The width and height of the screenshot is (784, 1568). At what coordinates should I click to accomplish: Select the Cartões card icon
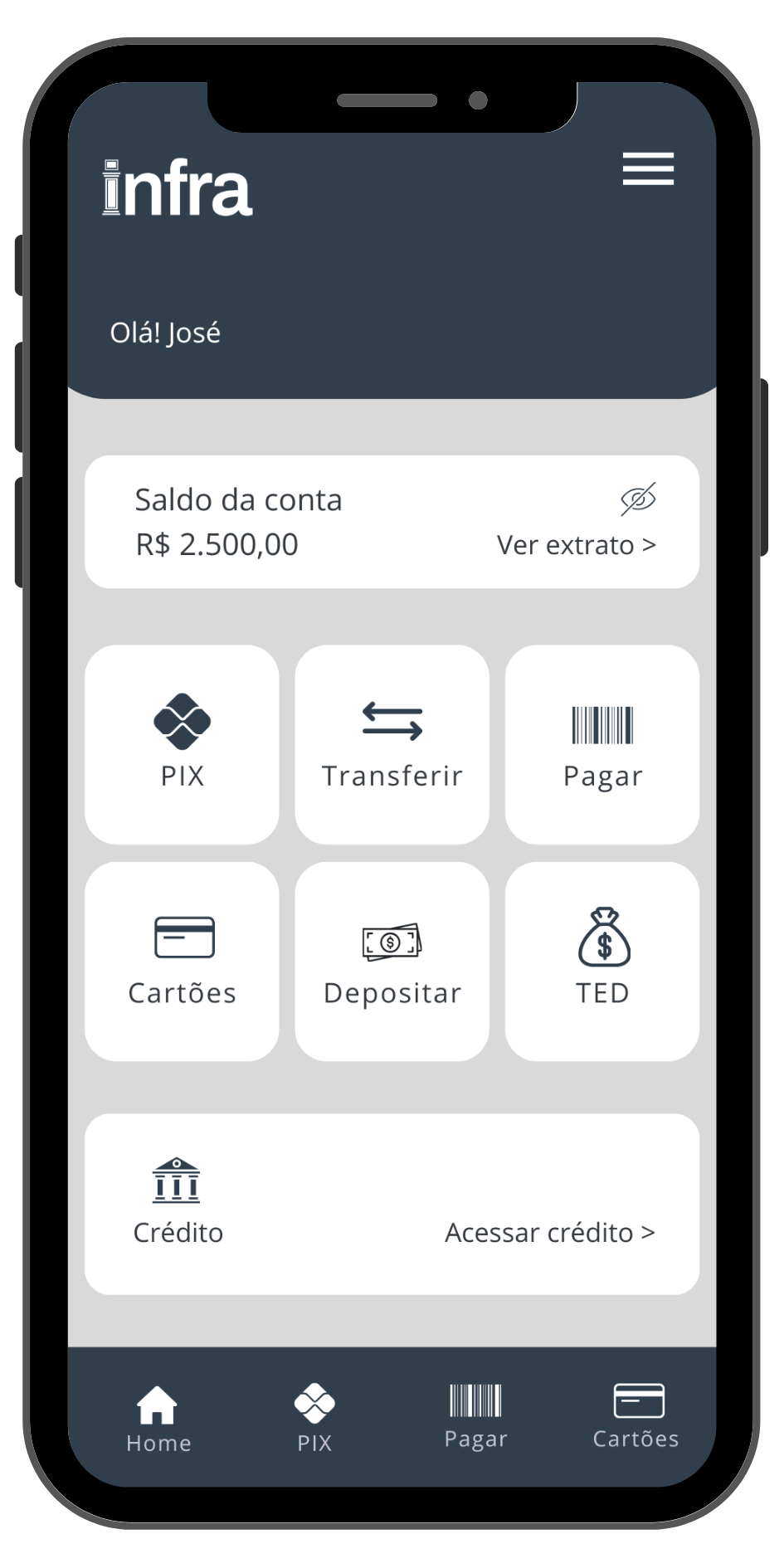[x=182, y=937]
